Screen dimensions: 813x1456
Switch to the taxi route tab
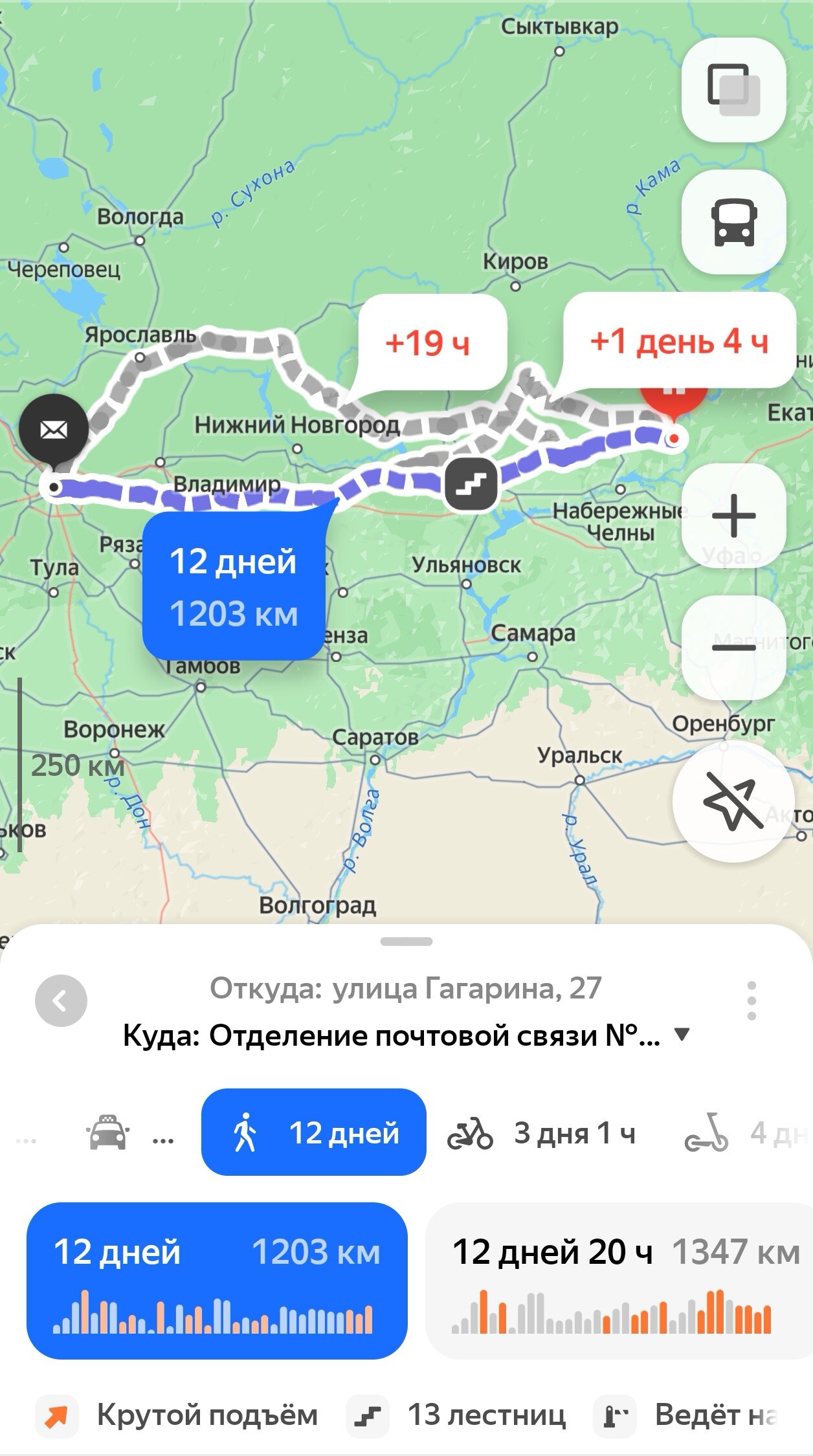tap(107, 1132)
